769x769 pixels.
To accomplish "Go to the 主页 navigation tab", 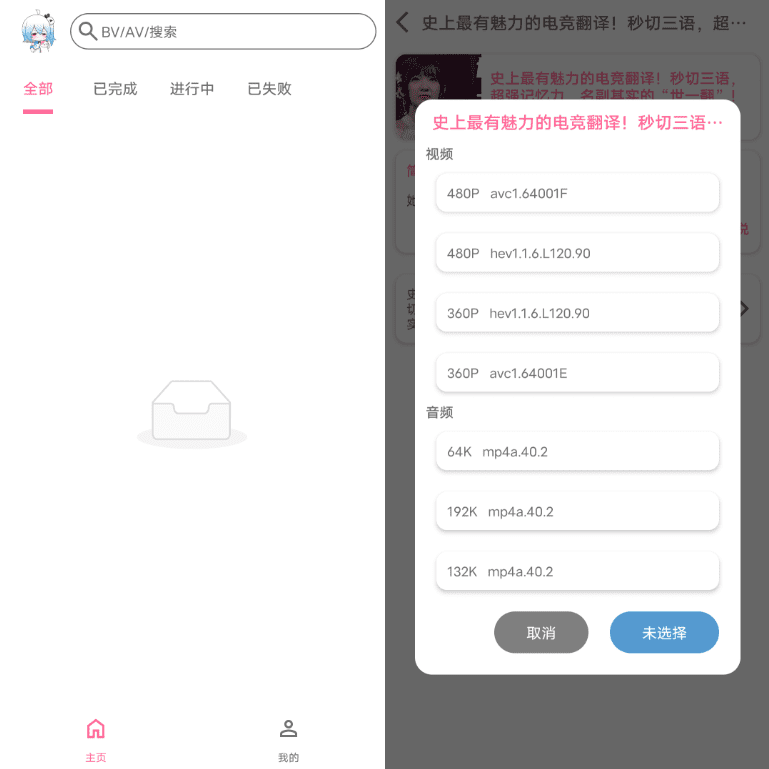I will (x=96, y=739).
